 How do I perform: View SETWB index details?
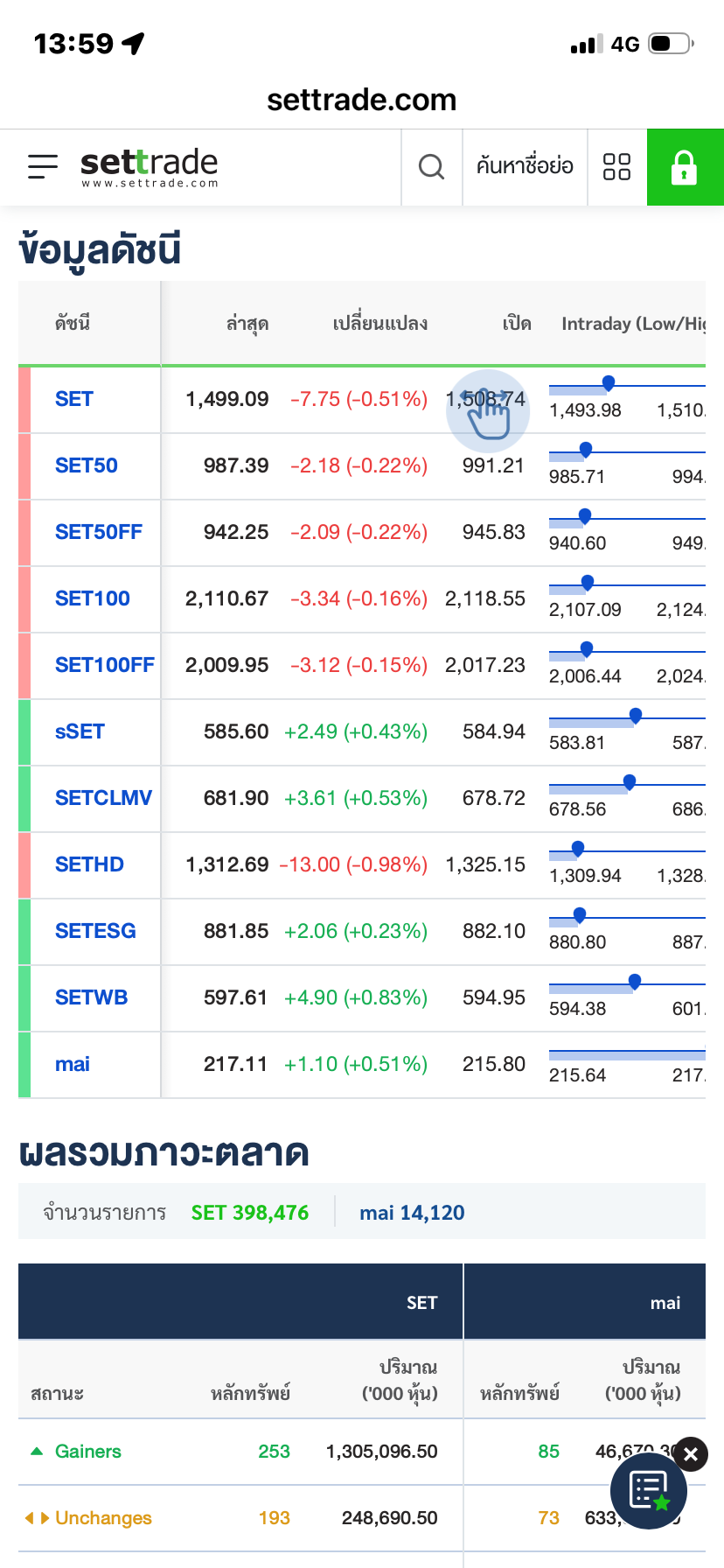[91, 997]
